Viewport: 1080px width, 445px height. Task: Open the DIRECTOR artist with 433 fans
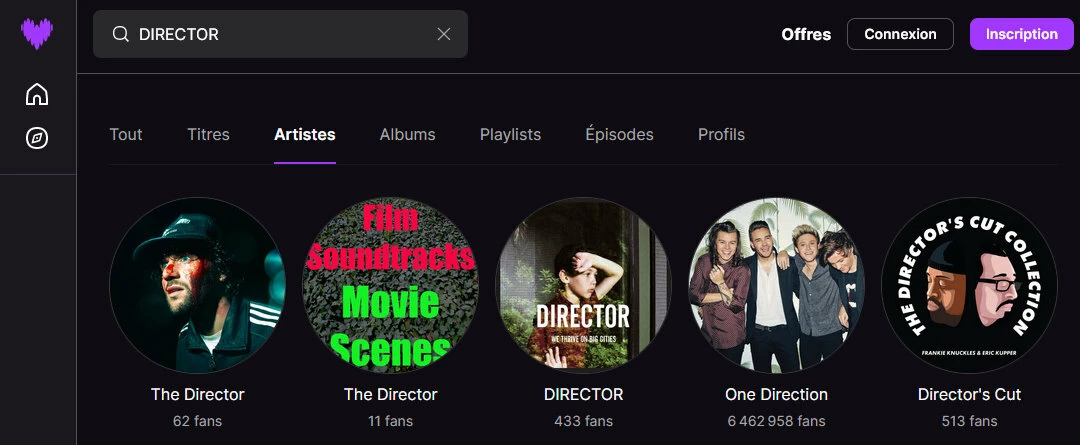coord(583,285)
